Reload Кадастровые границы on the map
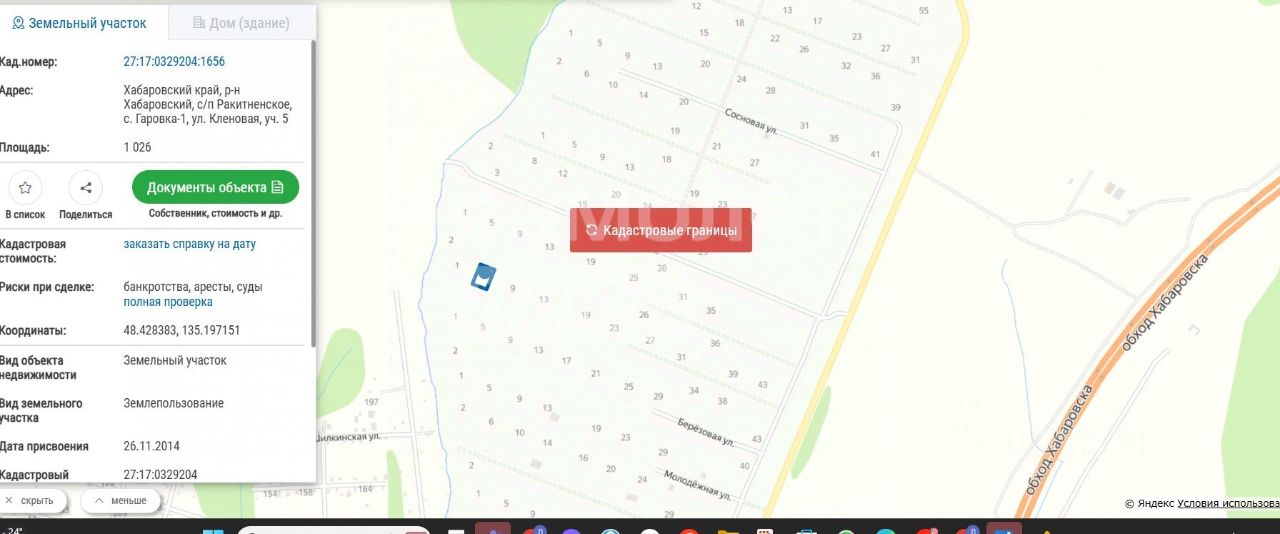The width and height of the screenshot is (1280, 534). coord(661,230)
